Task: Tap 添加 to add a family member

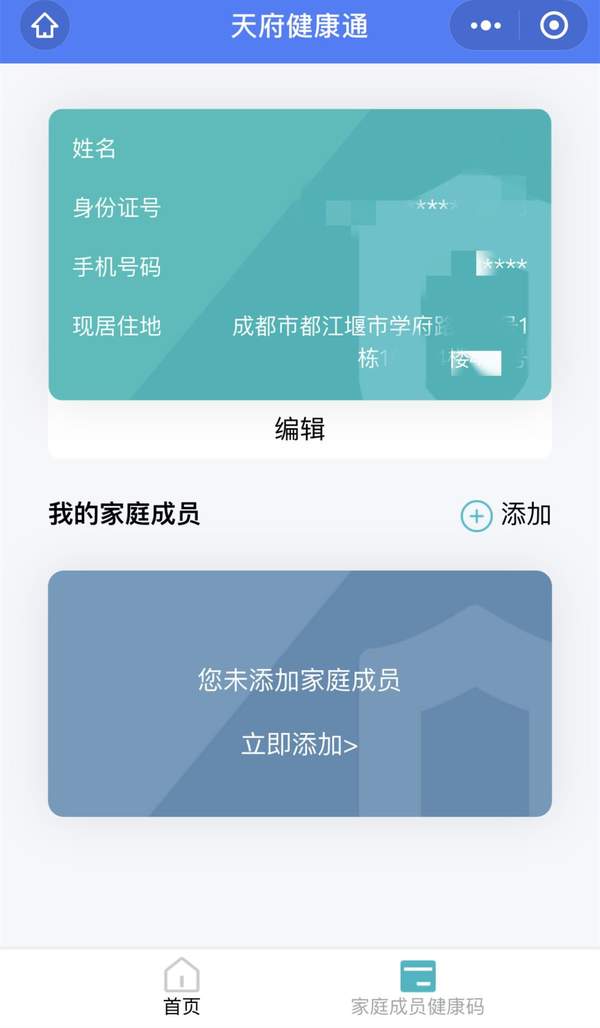Action: tap(506, 515)
